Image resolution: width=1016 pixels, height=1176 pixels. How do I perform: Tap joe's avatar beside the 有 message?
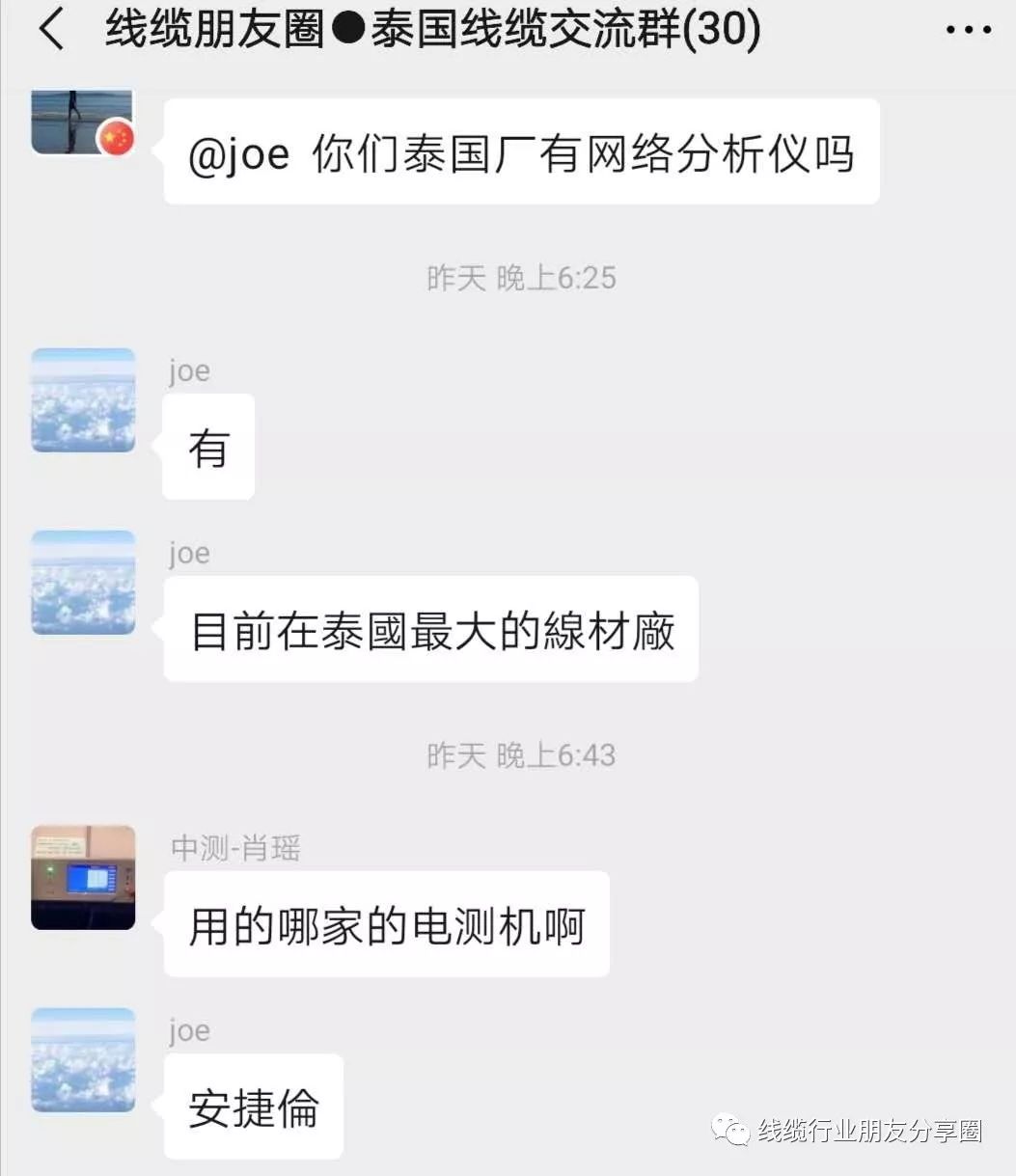point(83,400)
